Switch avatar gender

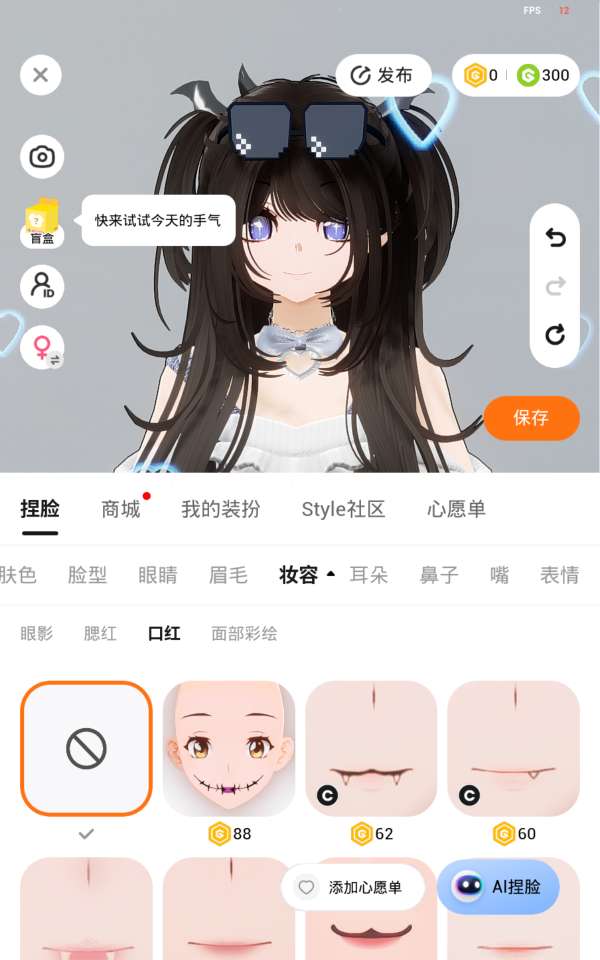[x=42, y=348]
